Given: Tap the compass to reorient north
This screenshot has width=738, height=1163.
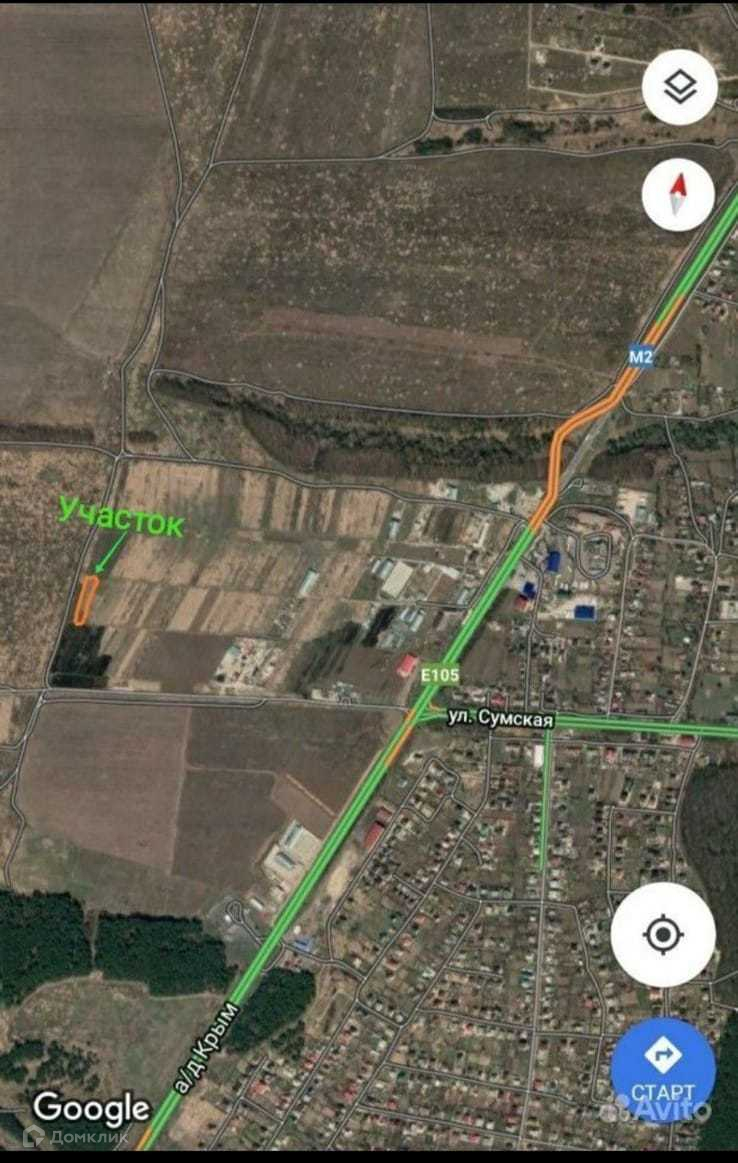Looking at the screenshot, I should (x=678, y=194).
